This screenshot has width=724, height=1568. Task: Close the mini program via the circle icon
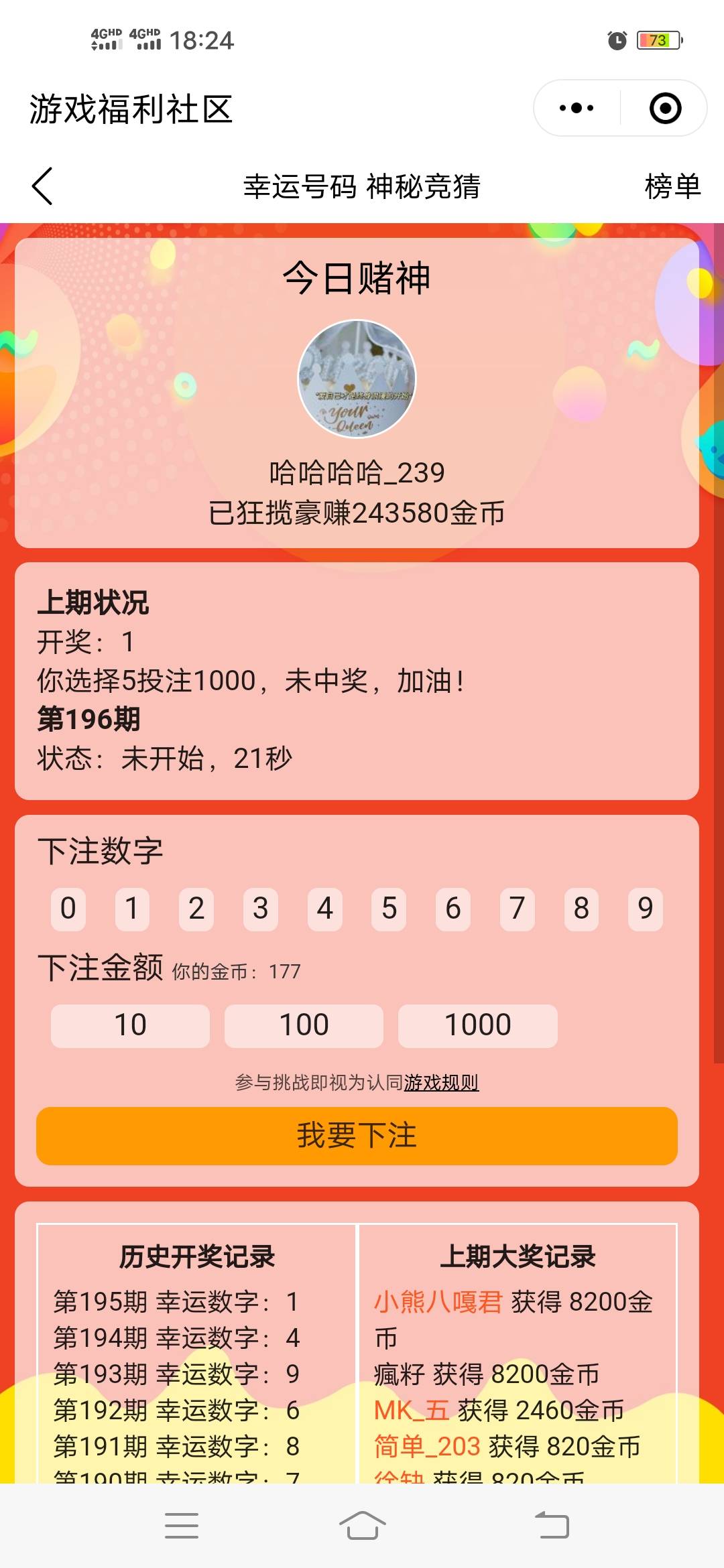point(665,108)
